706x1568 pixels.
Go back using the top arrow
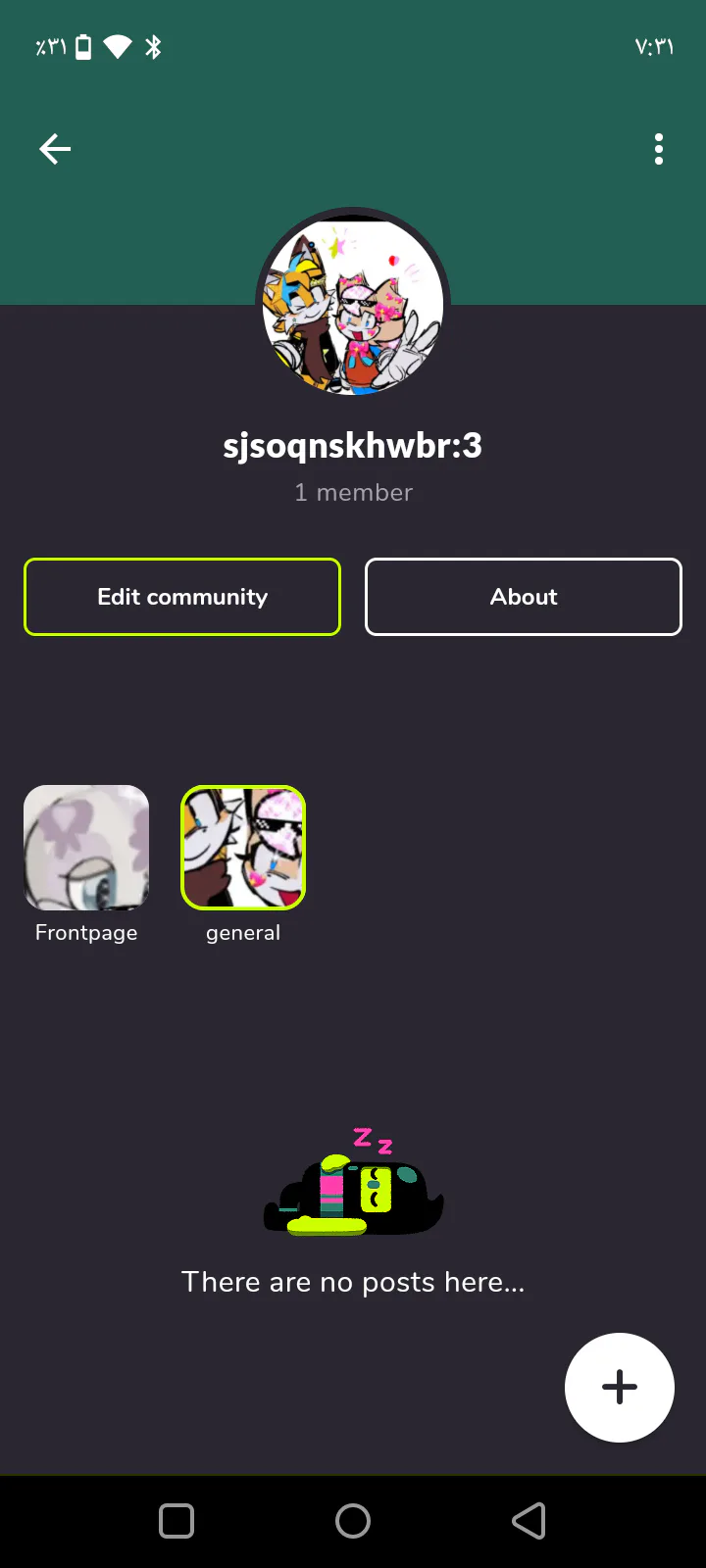click(x=55, y=149)
